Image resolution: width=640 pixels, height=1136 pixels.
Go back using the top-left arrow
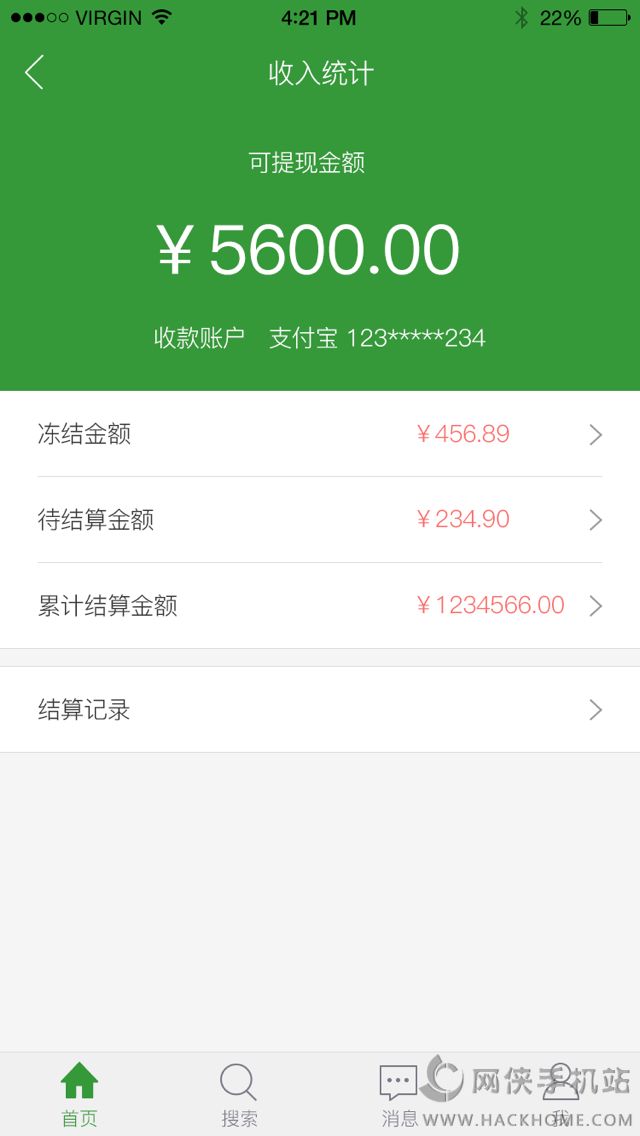coord(35,73)
